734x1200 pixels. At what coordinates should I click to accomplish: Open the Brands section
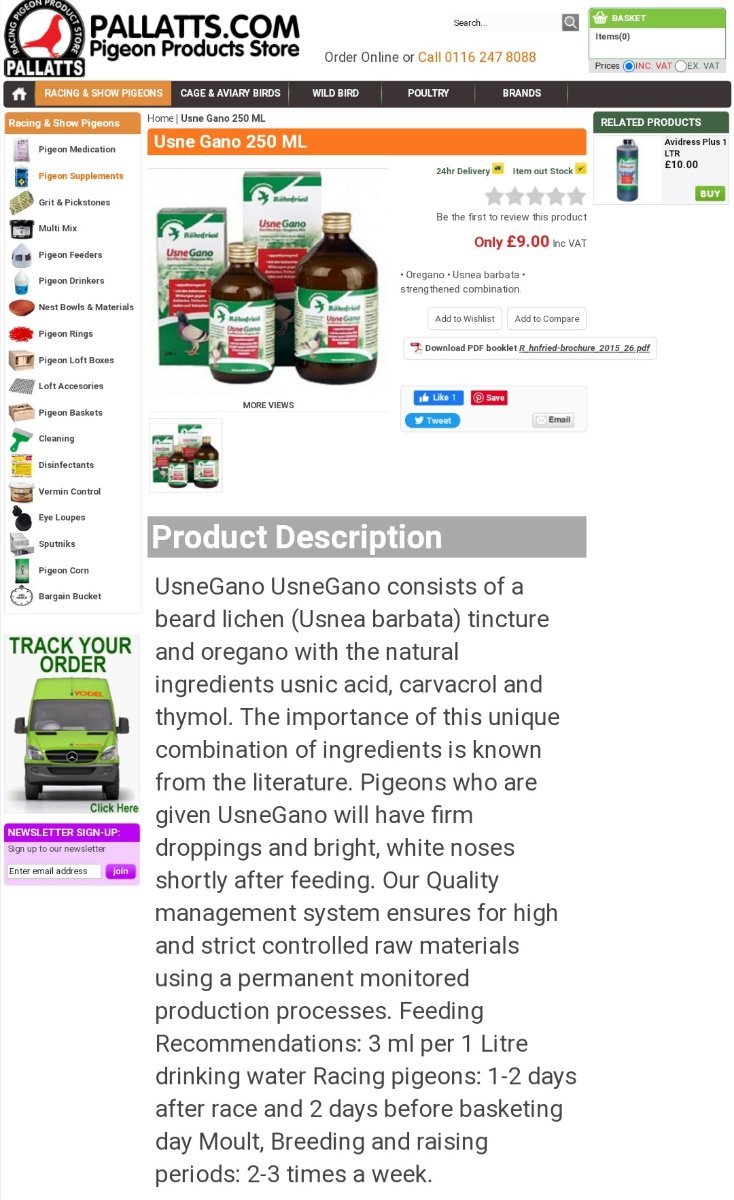coord(521,93)
